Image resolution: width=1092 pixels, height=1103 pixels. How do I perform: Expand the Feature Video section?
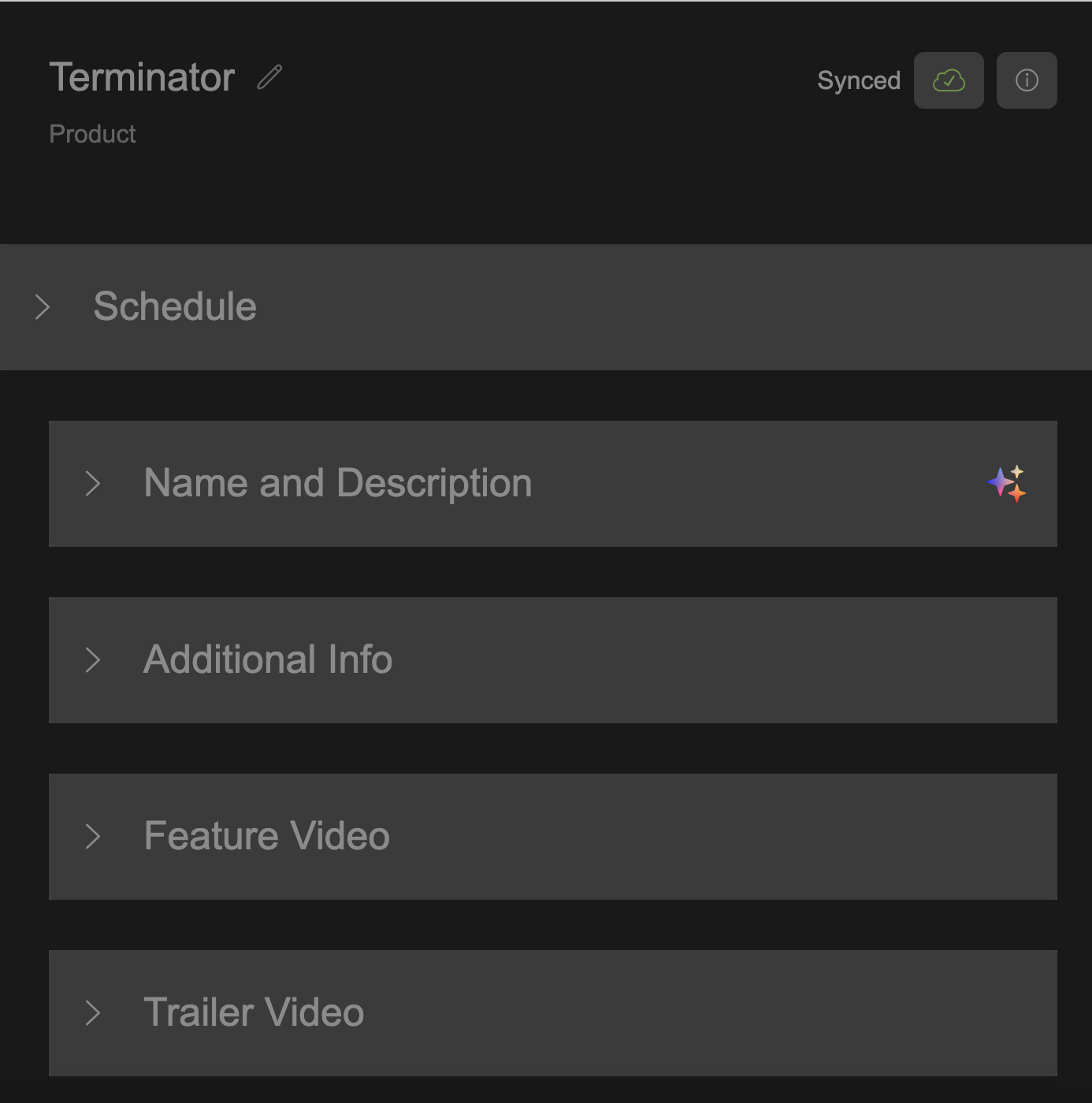click(93, 837)
